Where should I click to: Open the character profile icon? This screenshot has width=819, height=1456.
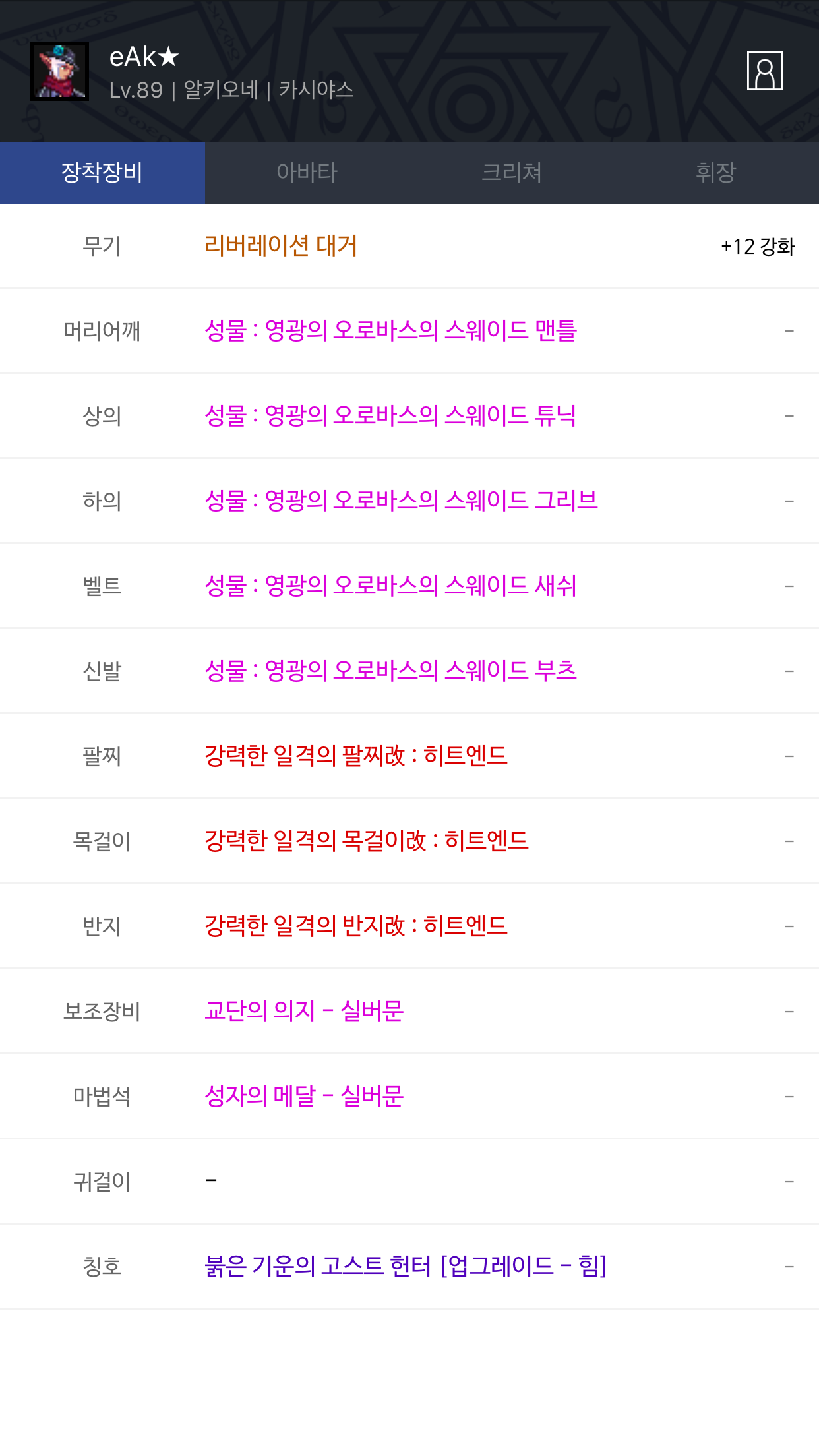pyautogui.click(x=764, y=71)
